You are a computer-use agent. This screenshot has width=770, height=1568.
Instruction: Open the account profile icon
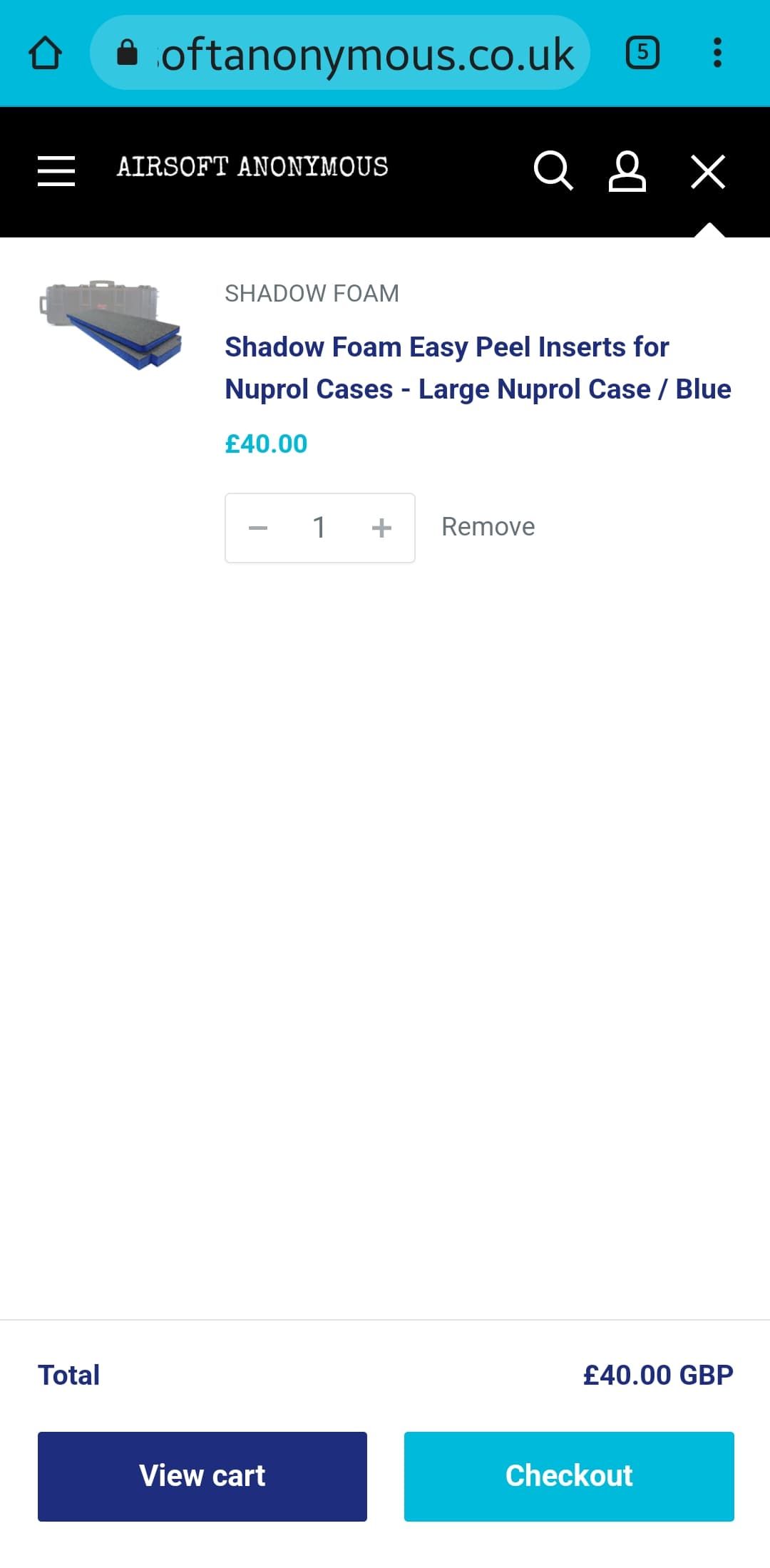(627, 171)
